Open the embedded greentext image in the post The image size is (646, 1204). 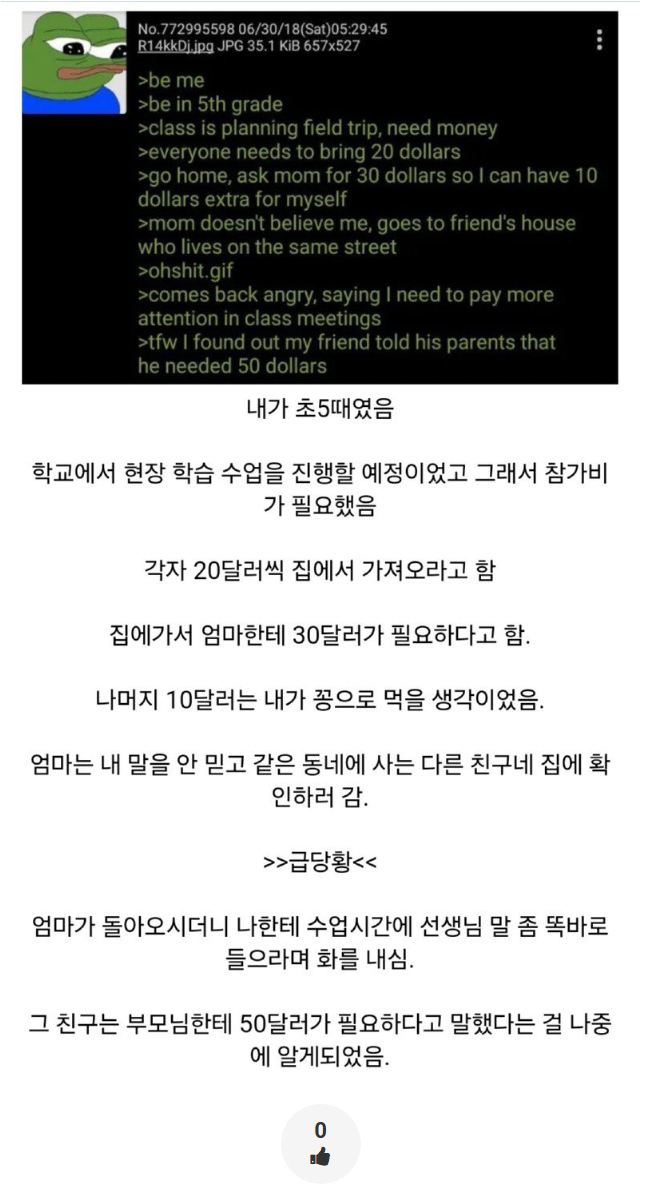pos(320,198)
